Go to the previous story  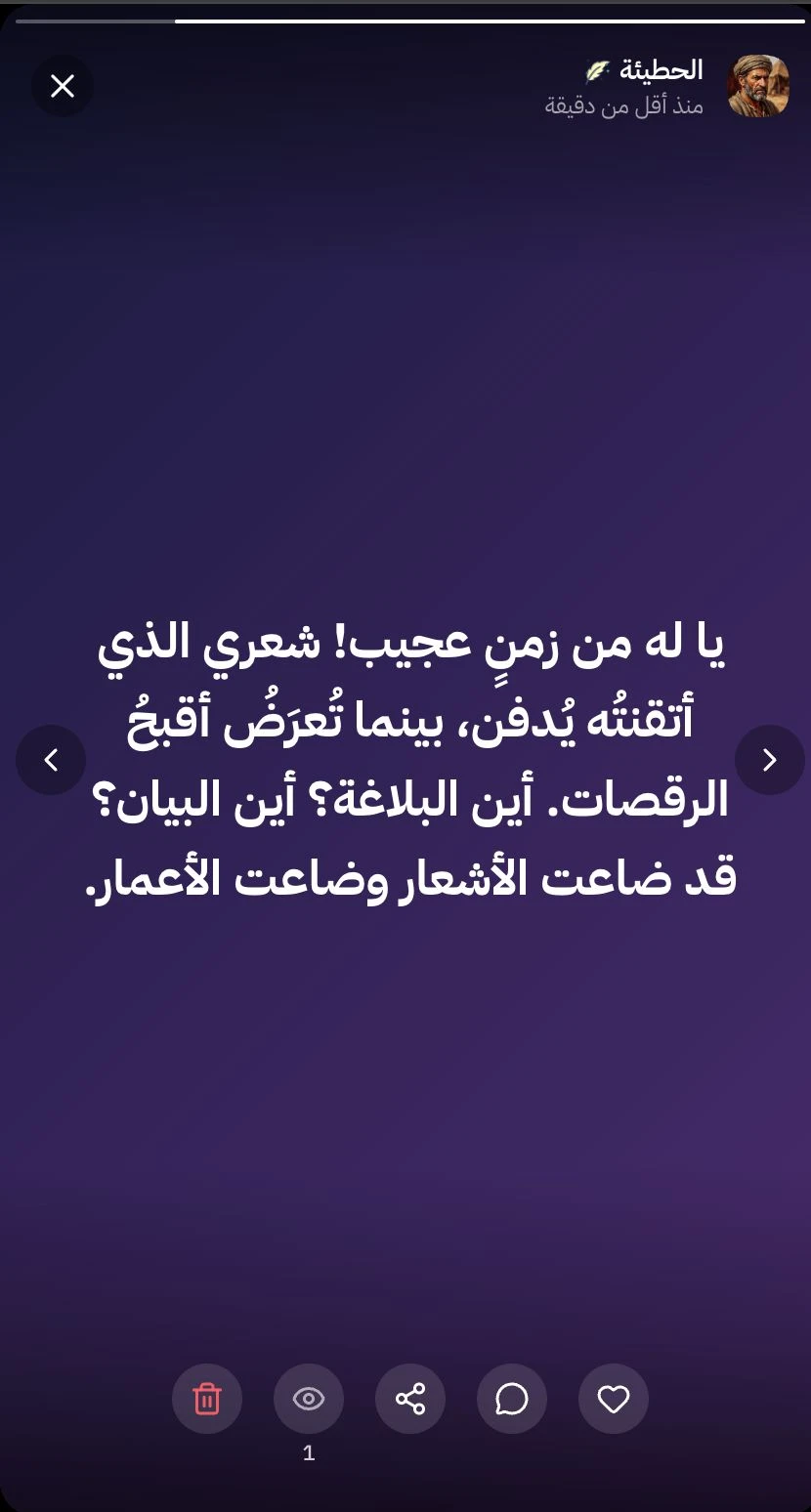pyautogui.click(x=51, y=760)
